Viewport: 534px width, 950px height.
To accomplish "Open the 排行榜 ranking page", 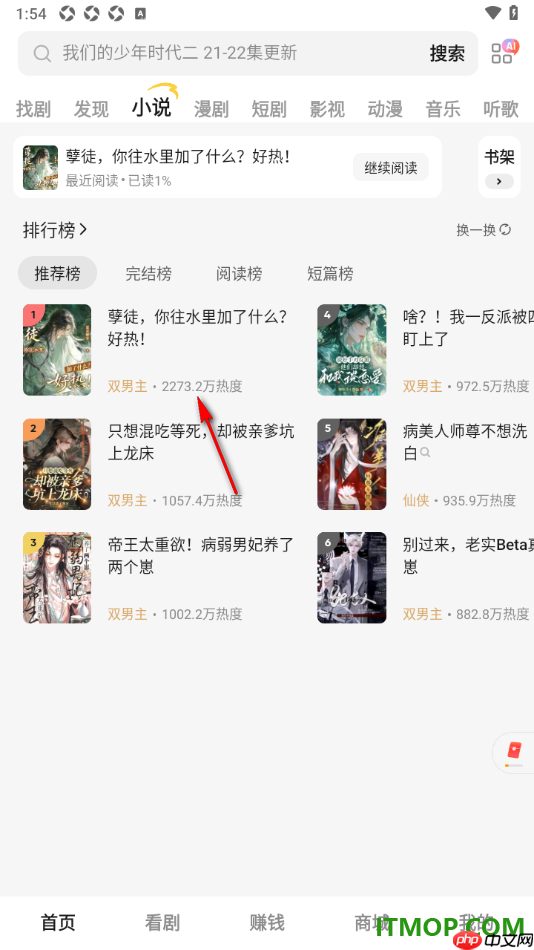I will [55, 230].
